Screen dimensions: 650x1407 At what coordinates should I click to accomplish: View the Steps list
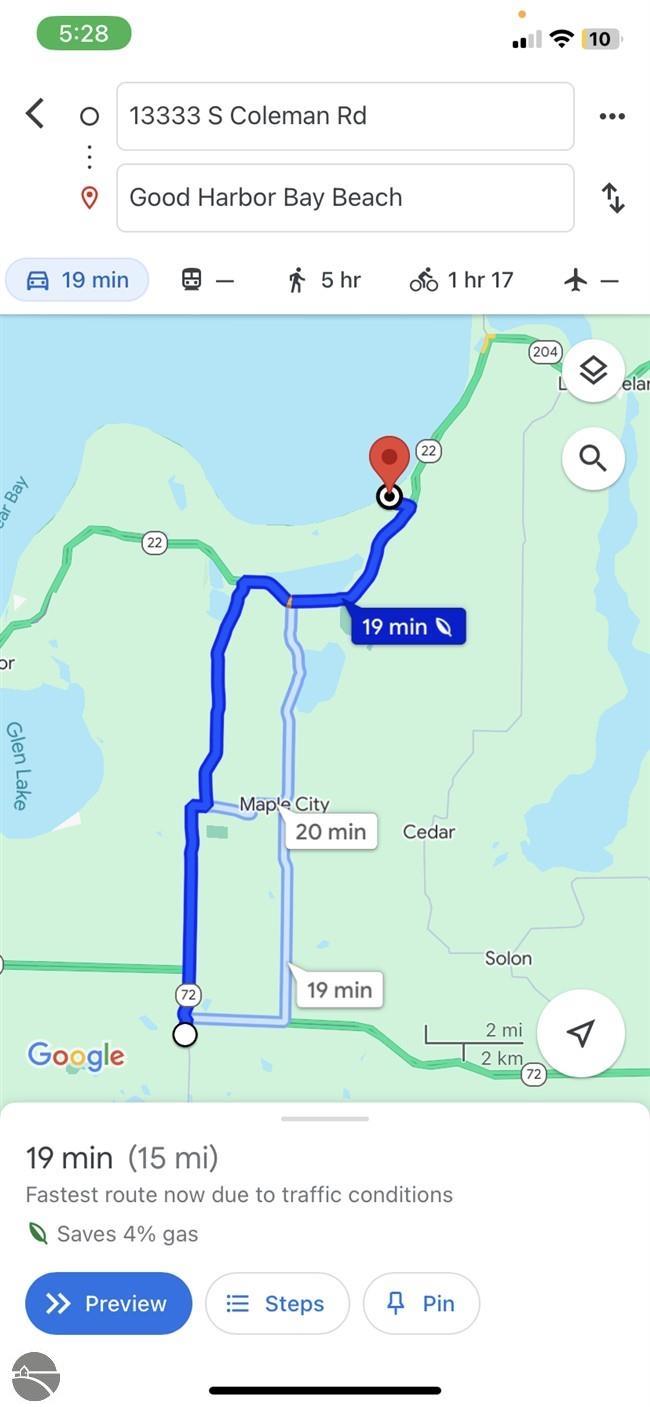coord(277,1303)
